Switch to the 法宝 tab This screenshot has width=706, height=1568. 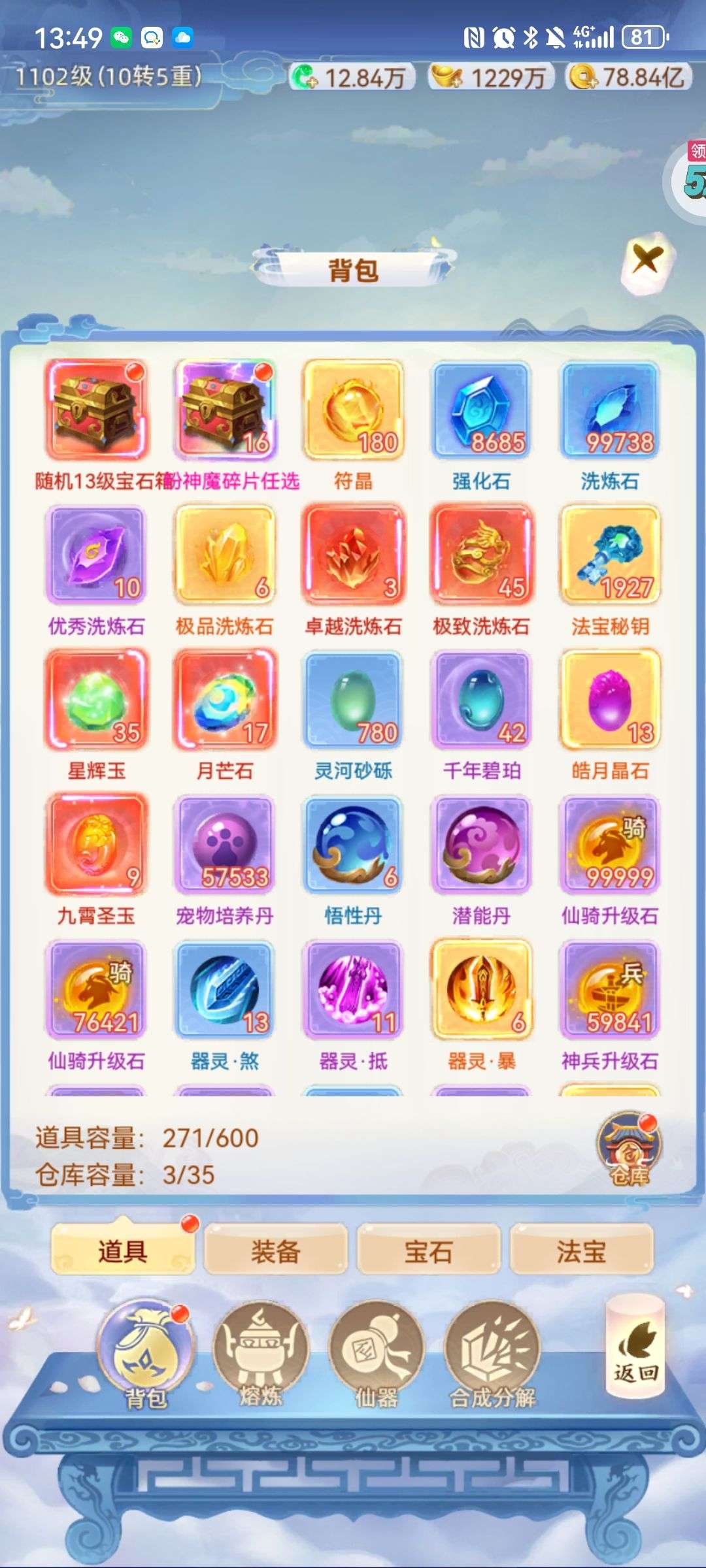tap(581, 1250)
